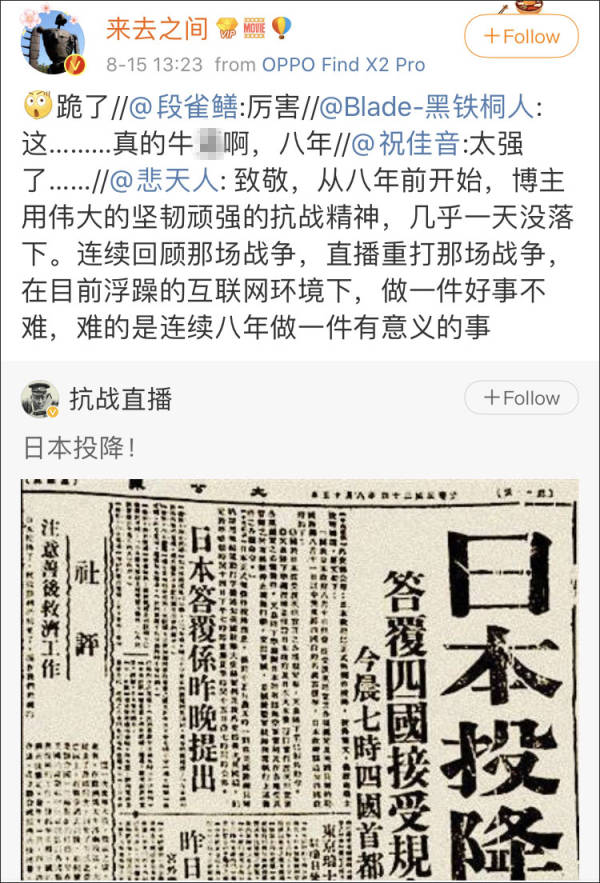Open the OPPO Find X2 Pro source link
600x883 pixels.
pyautogui.click(x=344, y=65)
